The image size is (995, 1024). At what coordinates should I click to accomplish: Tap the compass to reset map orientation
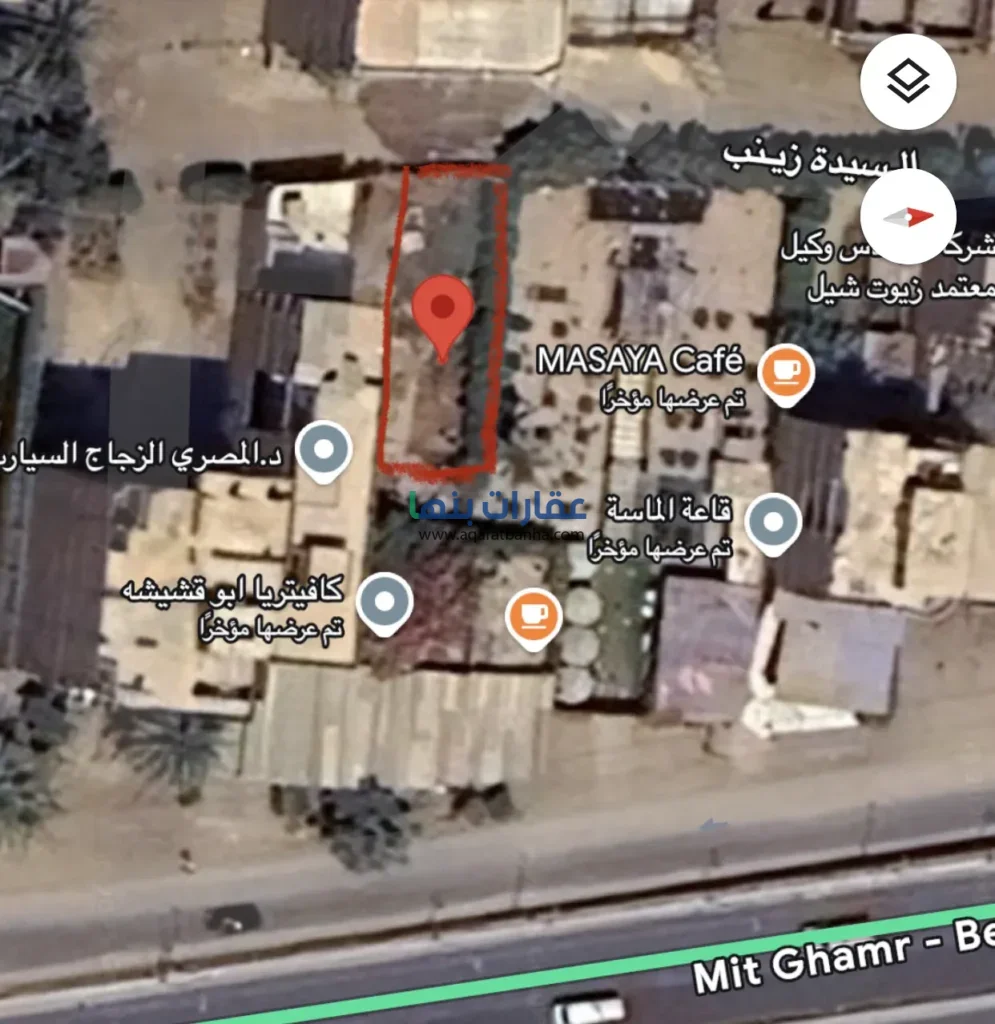(x=908, y=217)
